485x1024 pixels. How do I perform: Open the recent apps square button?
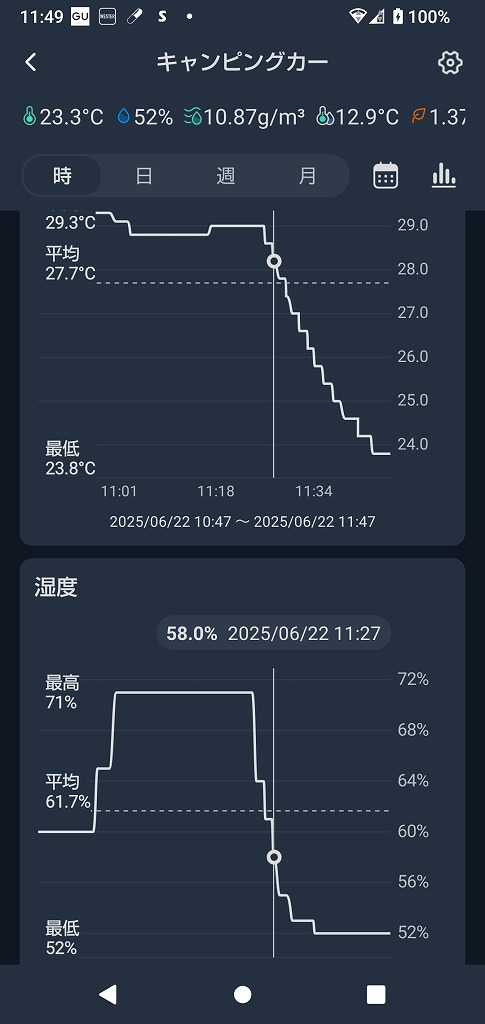pyautogui.click(x=376, y=994)
